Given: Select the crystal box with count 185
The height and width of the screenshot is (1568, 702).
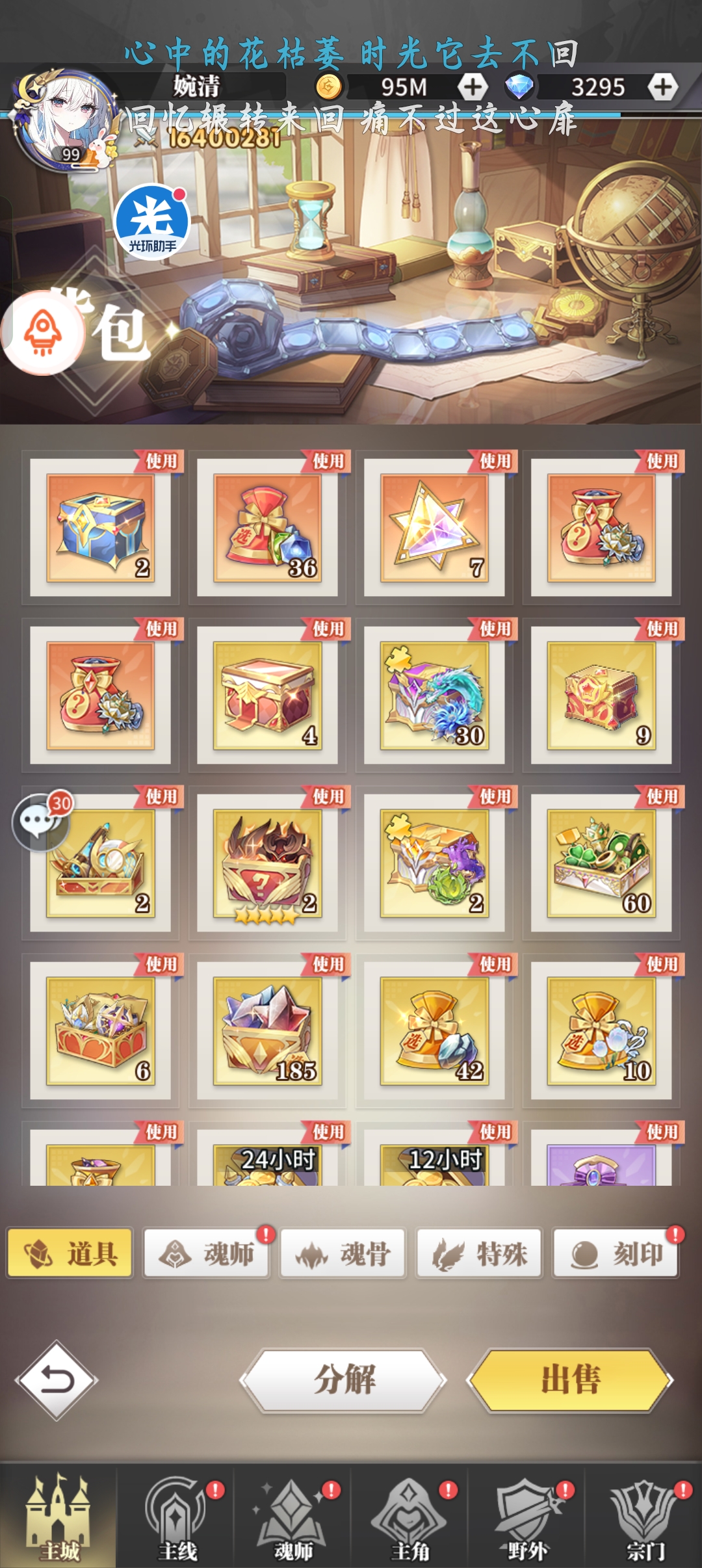Looking at the screenshot, I should (268, 1030).
